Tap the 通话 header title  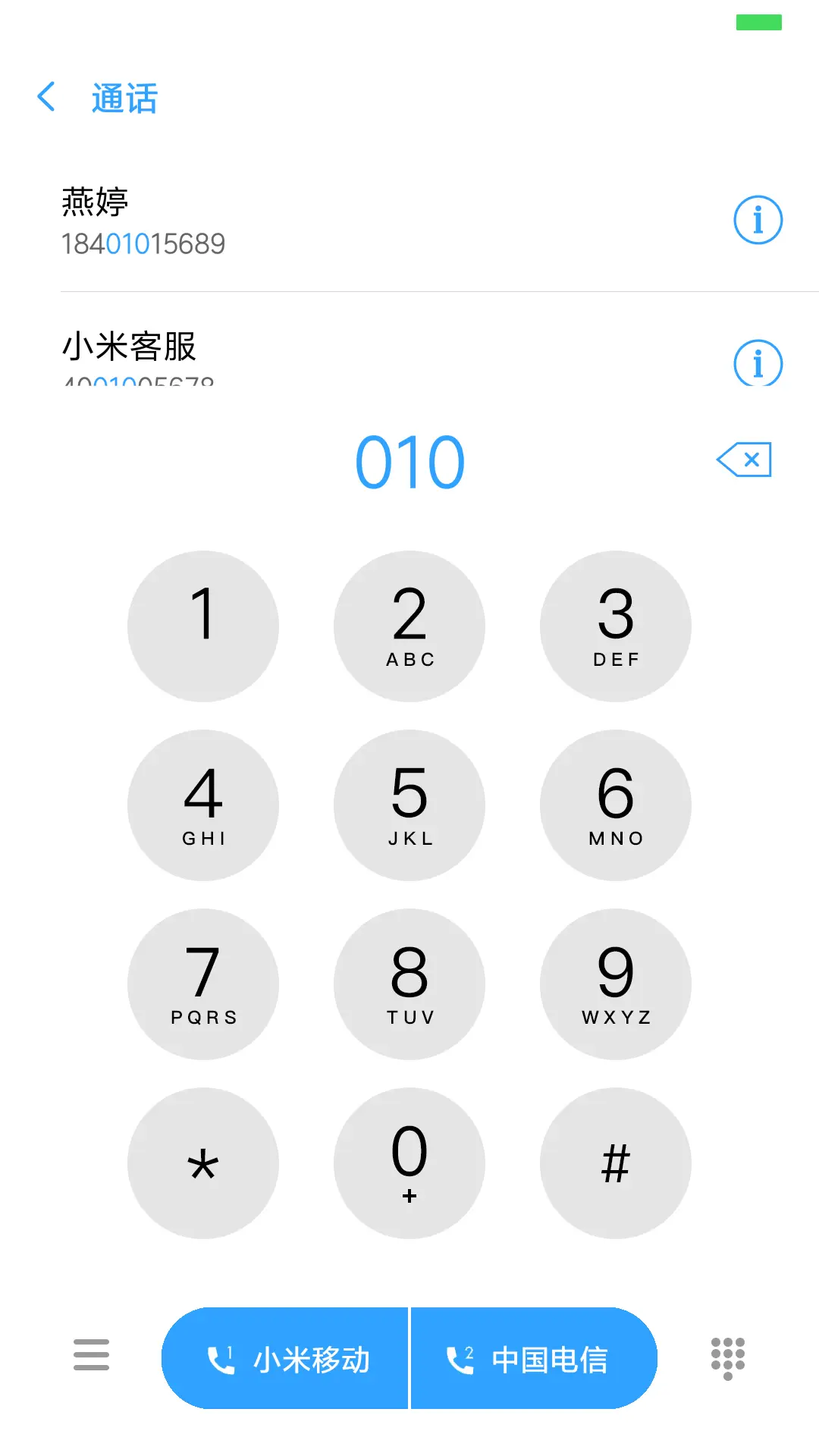click(x=124, y=99)
